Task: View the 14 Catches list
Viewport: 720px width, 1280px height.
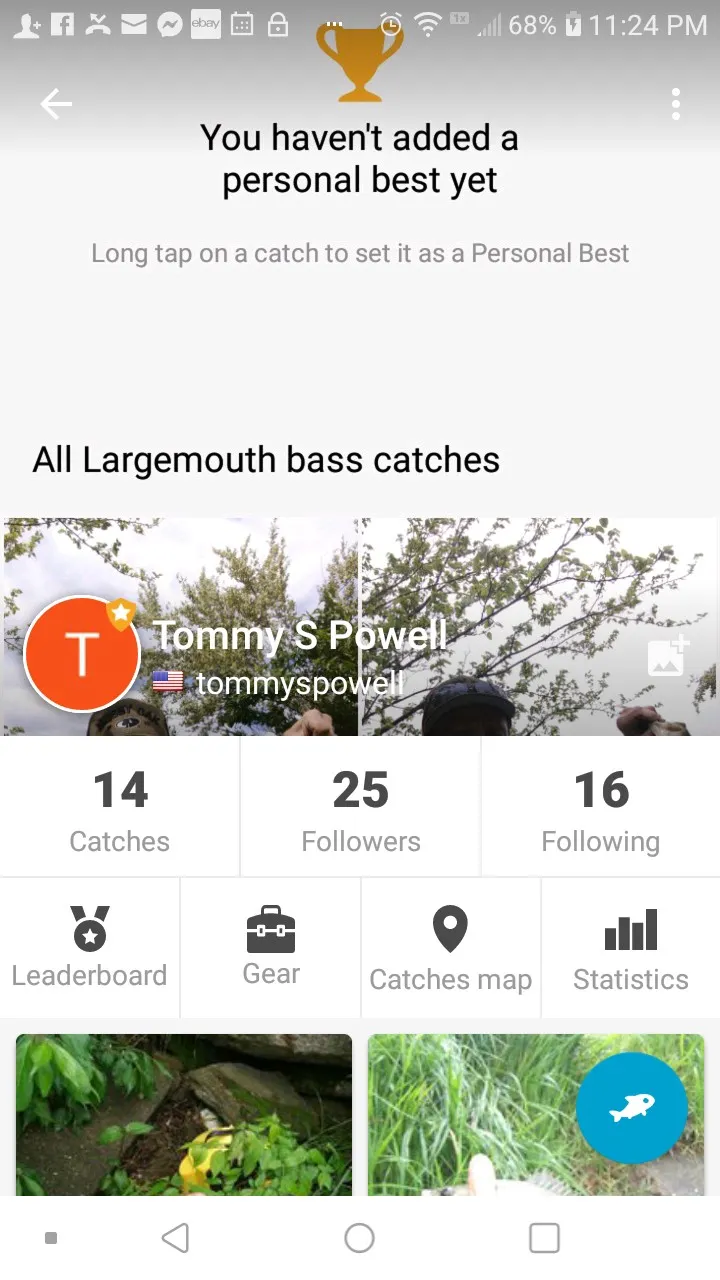Action: [x=120, y=808]
